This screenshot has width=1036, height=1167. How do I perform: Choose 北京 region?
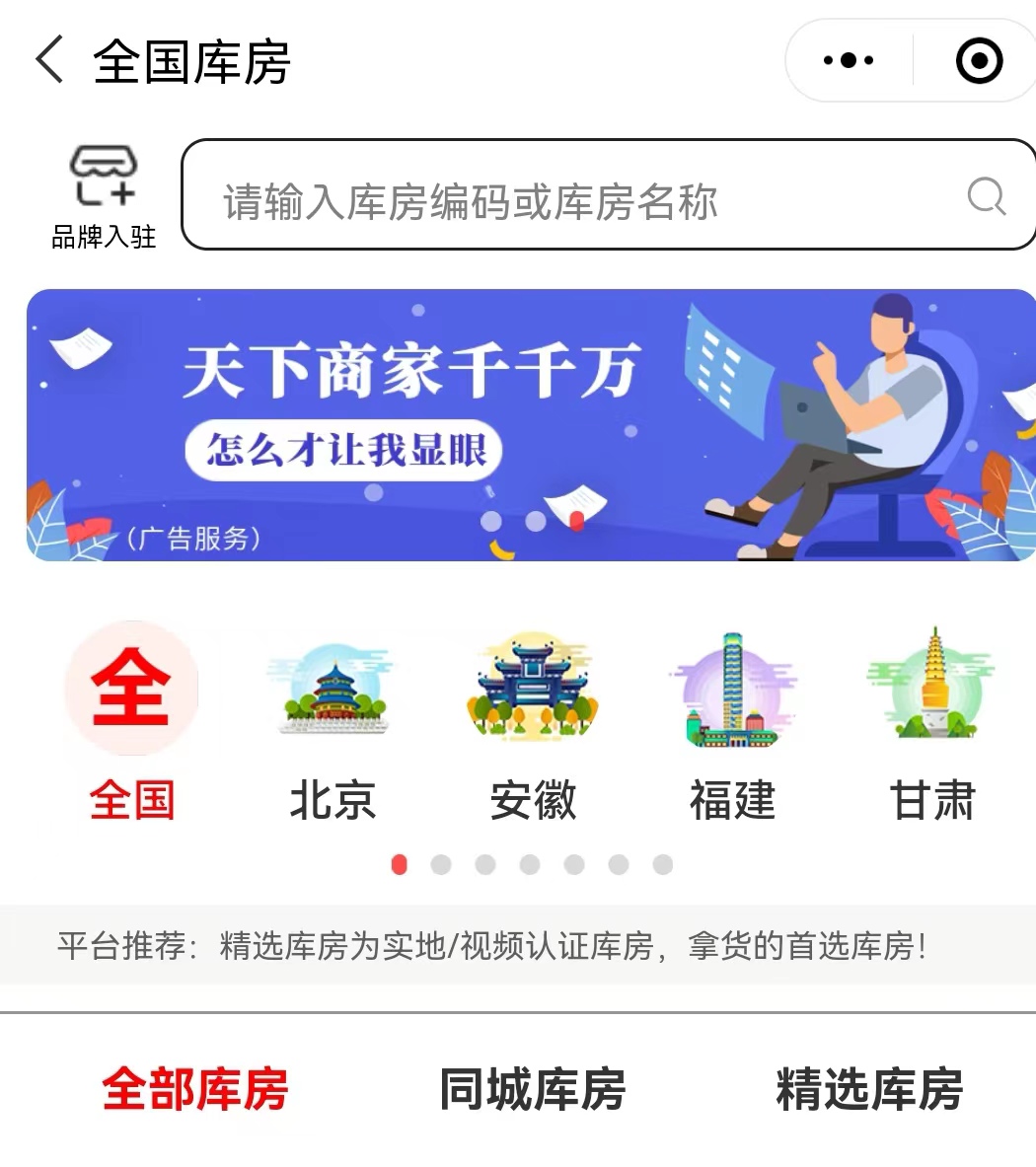point(332,722)
